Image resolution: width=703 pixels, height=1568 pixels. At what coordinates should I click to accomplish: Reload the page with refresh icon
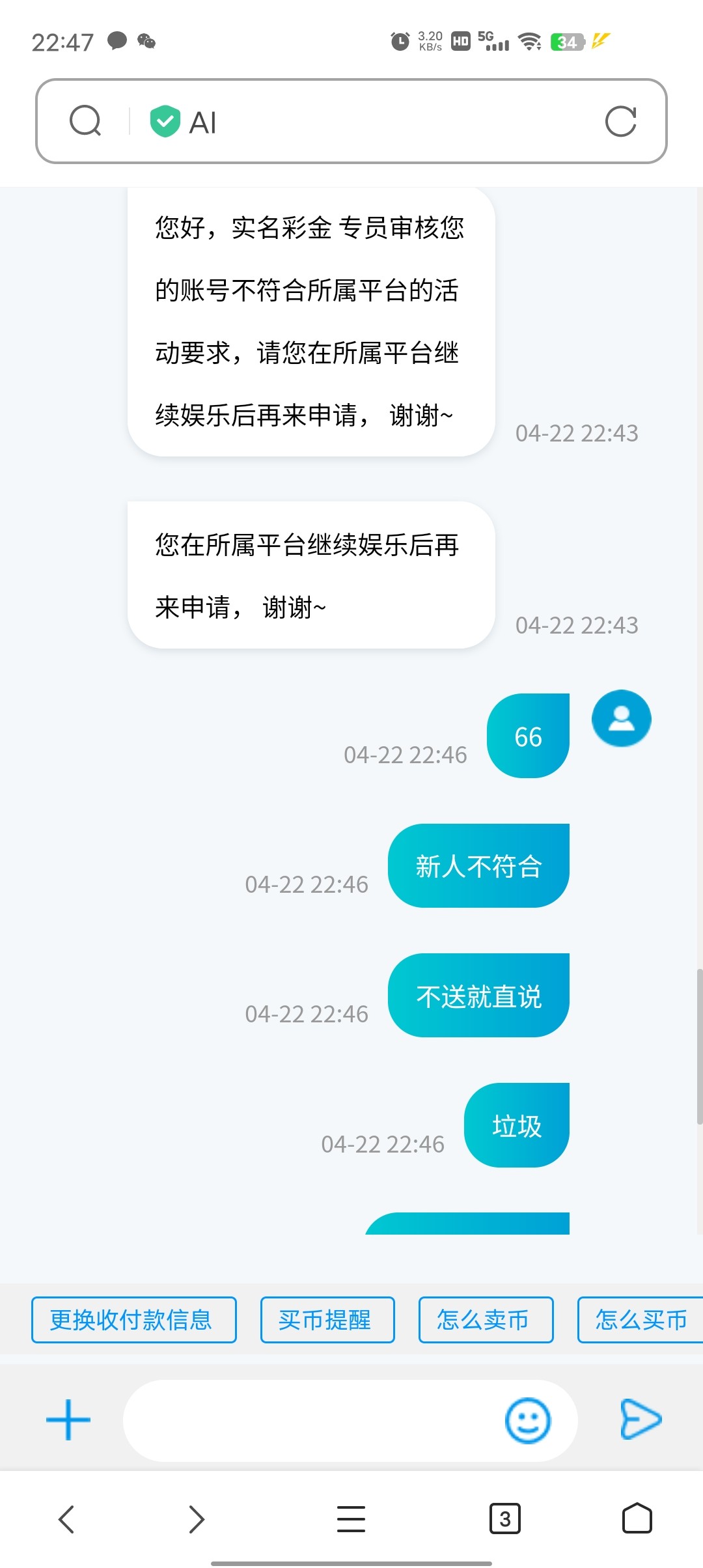[620, 121]
